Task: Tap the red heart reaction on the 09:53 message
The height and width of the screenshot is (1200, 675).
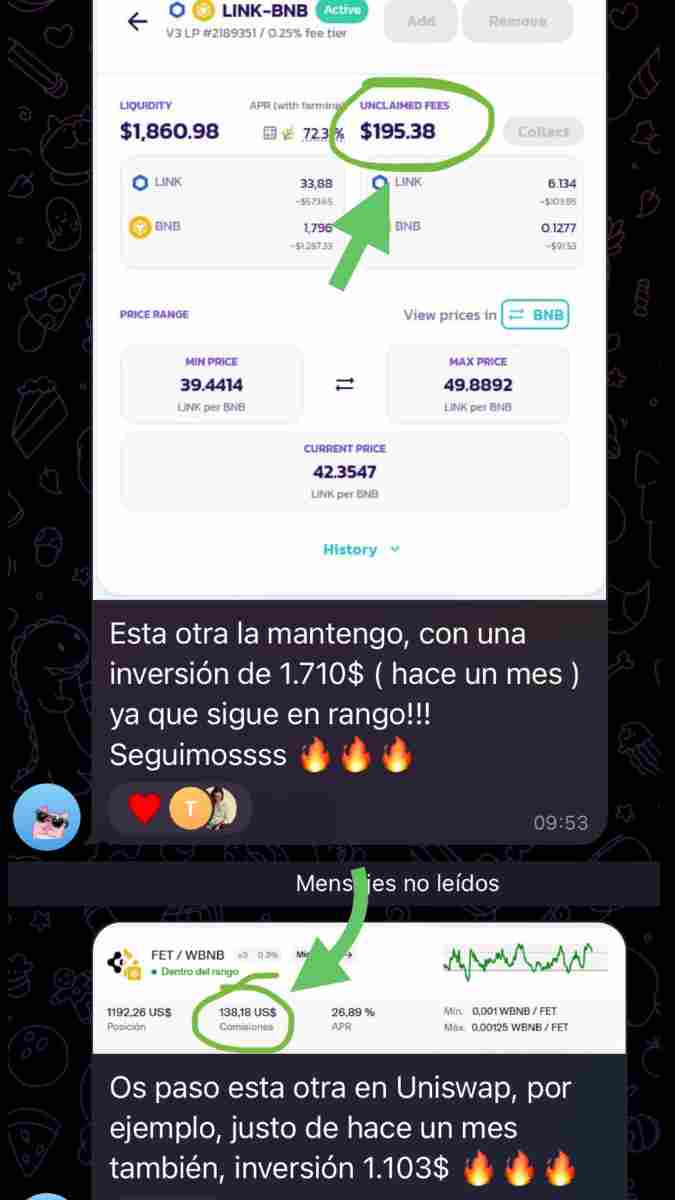Action: tap(145, 808)
